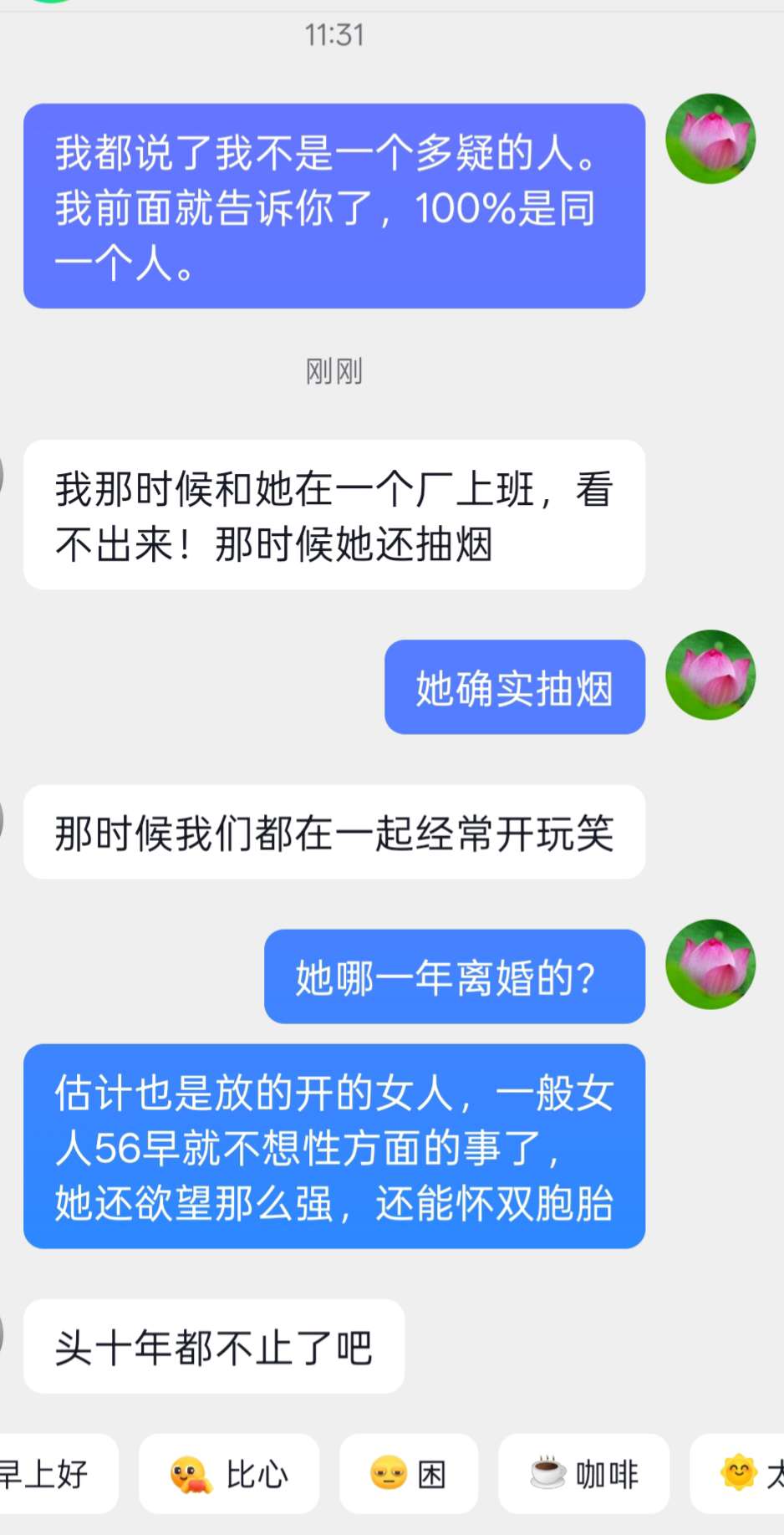784x1535 pixels.
Task: Send the 咖啡 quick reply
Action: (x=583, y=1475)
